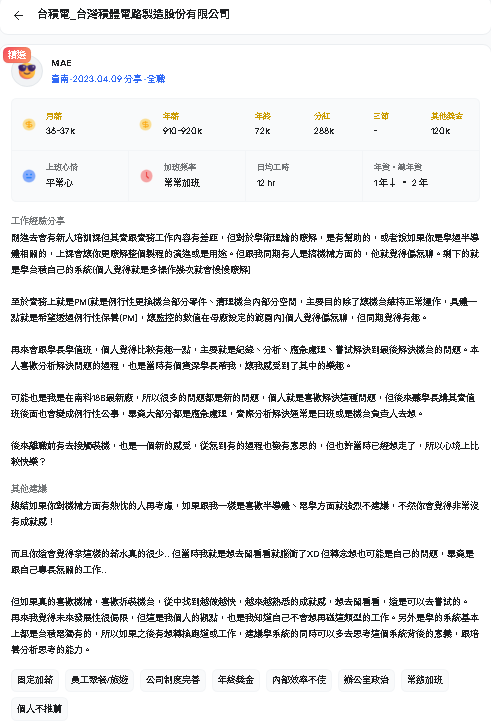491x727 pixels.
Task: Tap the 年終獎金 tag chip
Action: (x=236, y=680)
